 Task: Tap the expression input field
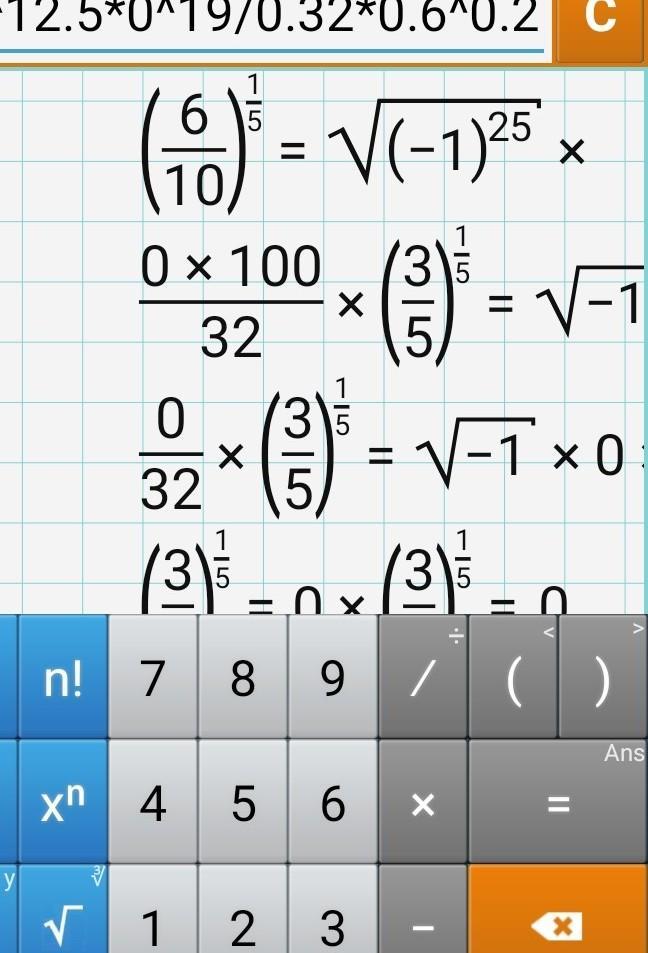pyautogui.click(x=275, y=20)
